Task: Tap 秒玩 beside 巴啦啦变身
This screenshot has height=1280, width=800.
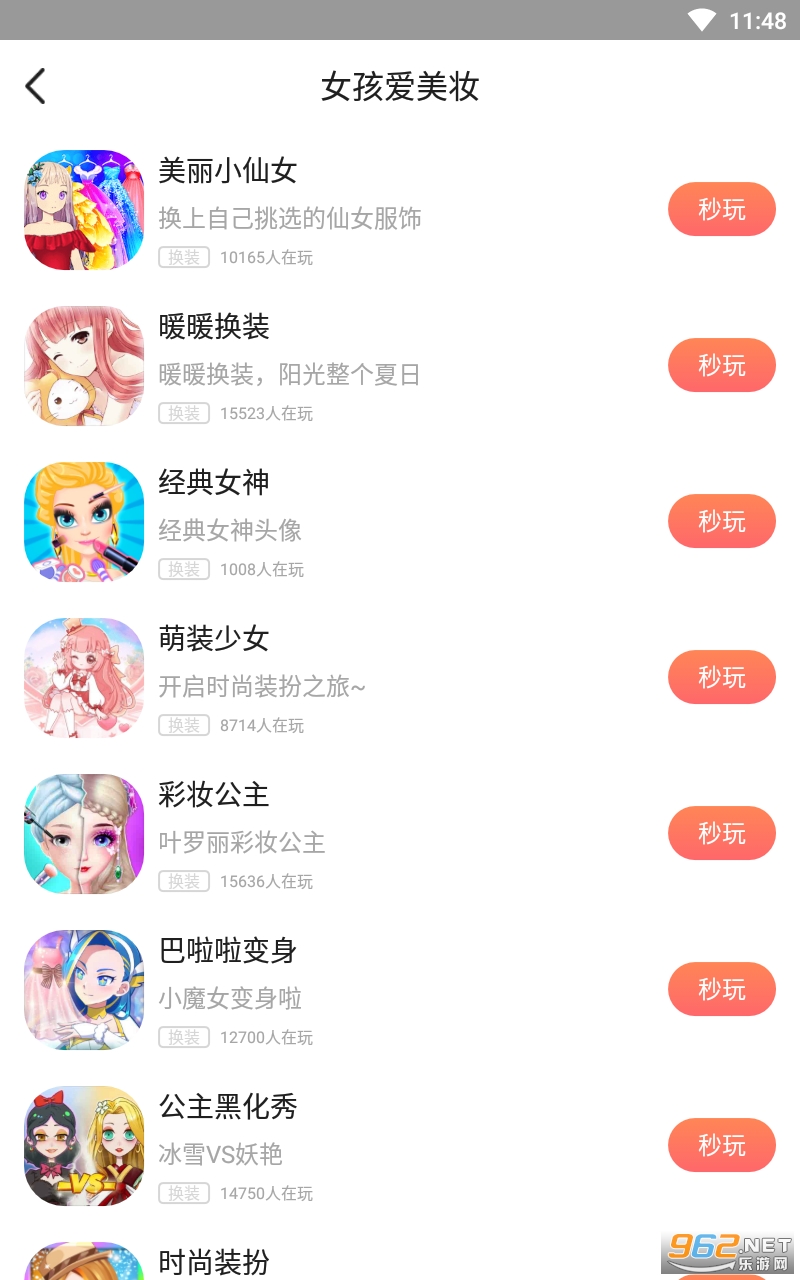Action: pos(721,990)
